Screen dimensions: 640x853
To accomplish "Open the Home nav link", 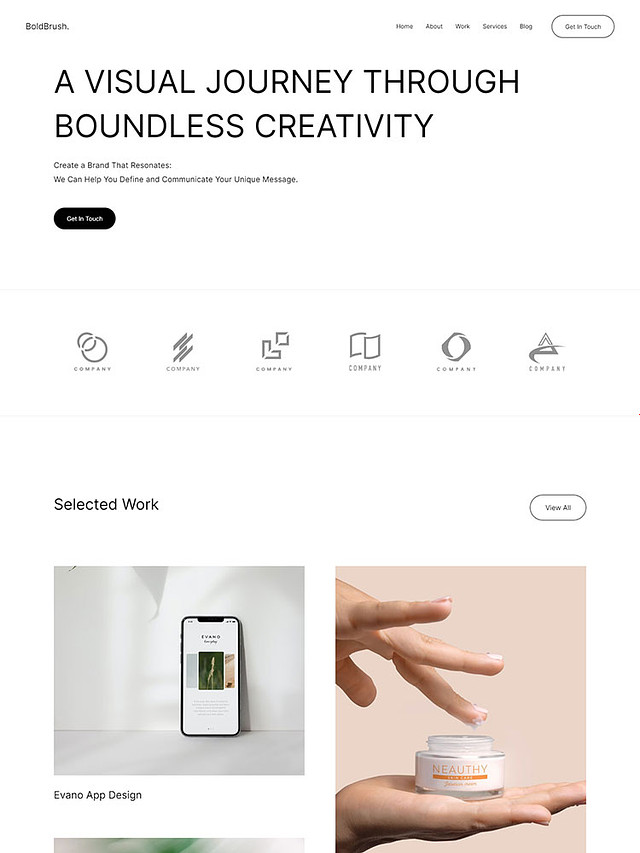I will 404,27.
